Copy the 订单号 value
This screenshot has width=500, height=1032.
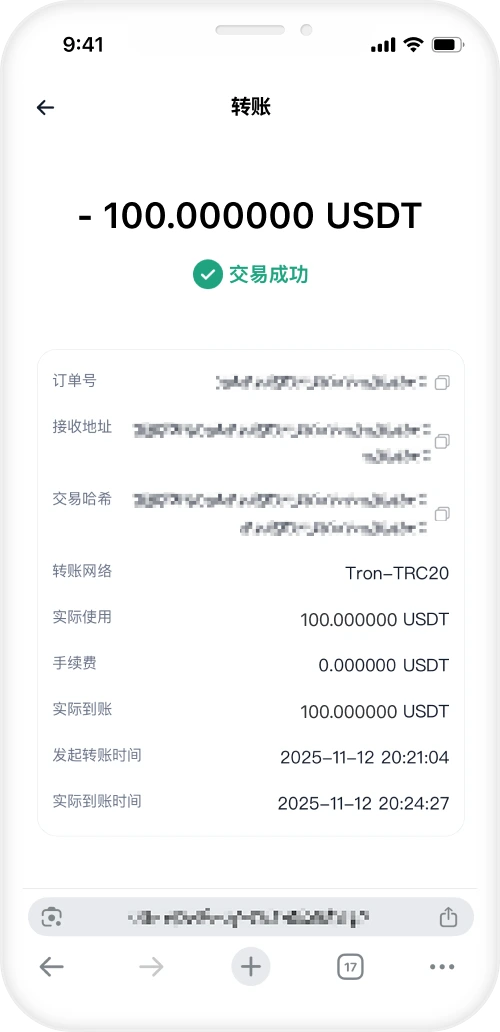pyautogui.click(x=442, y=382)
